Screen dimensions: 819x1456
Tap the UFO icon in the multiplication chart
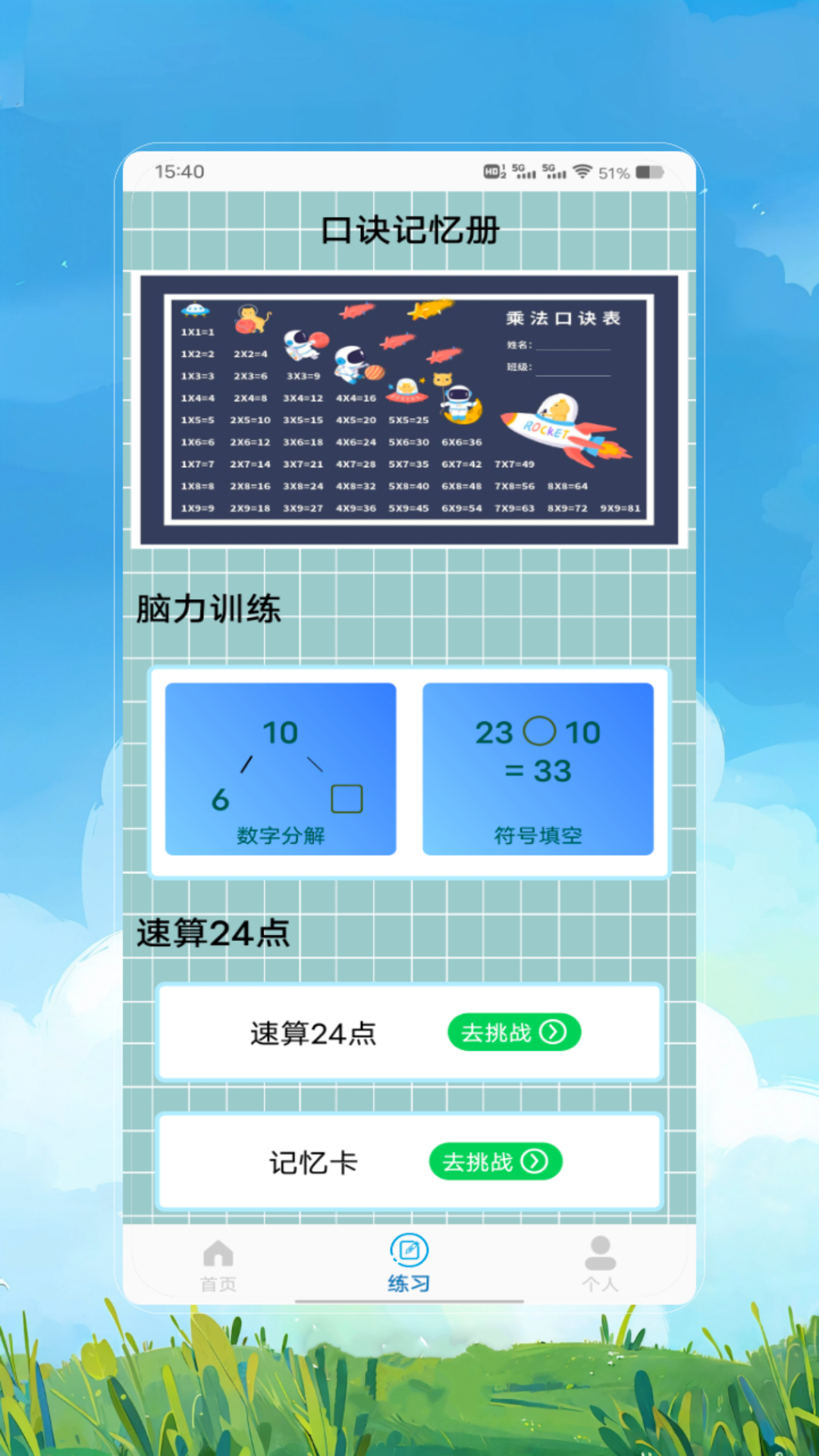pos(193,310)
